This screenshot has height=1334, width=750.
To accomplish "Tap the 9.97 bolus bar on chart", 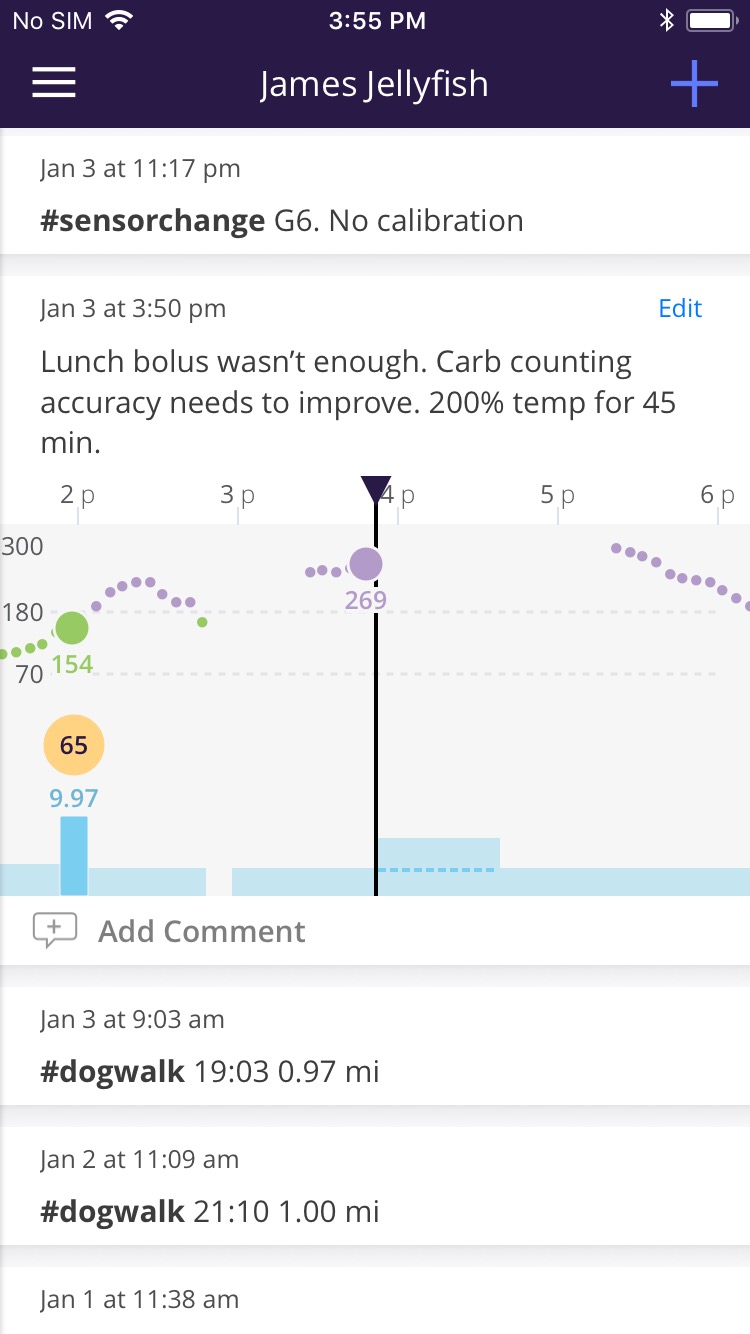I will [74, 855].
